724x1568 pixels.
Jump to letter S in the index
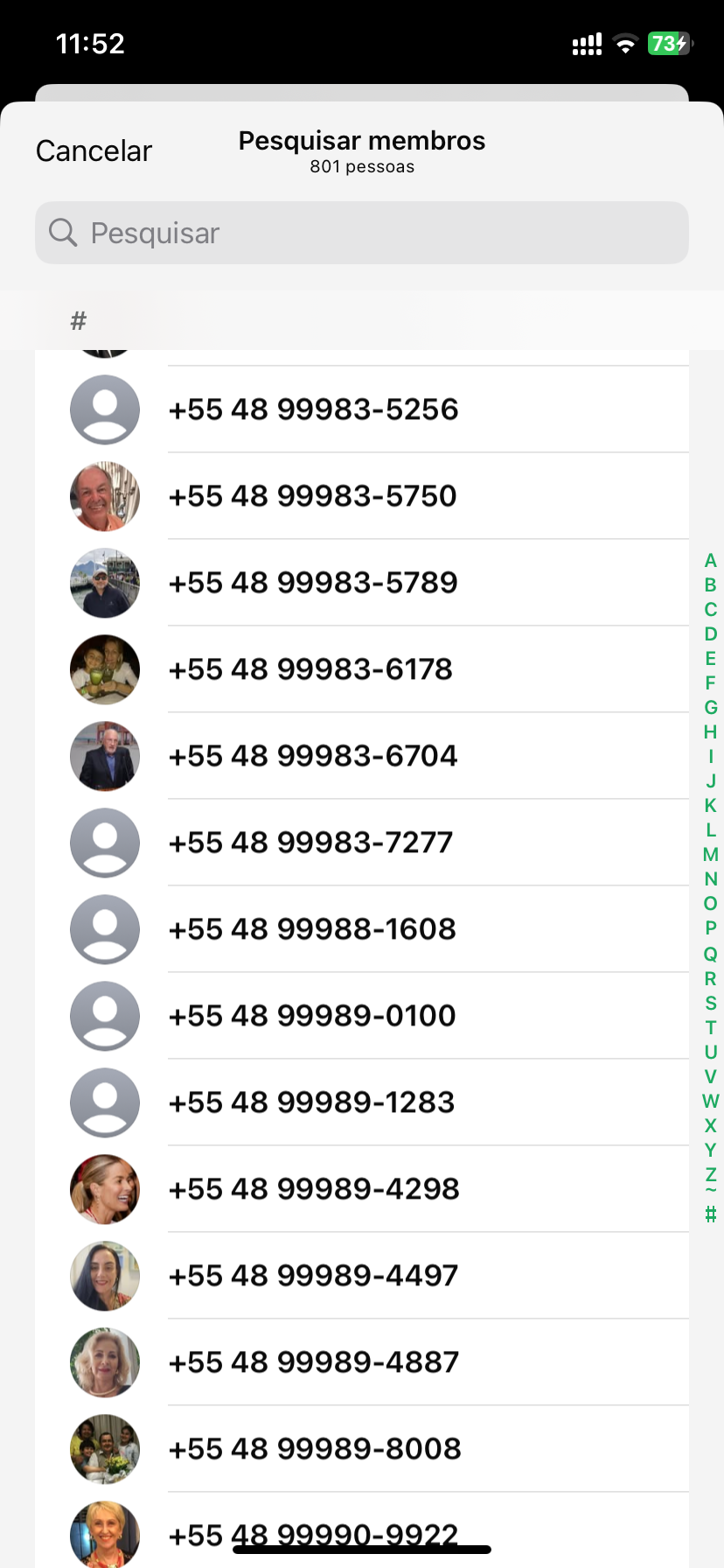(x=710, y=1003)
